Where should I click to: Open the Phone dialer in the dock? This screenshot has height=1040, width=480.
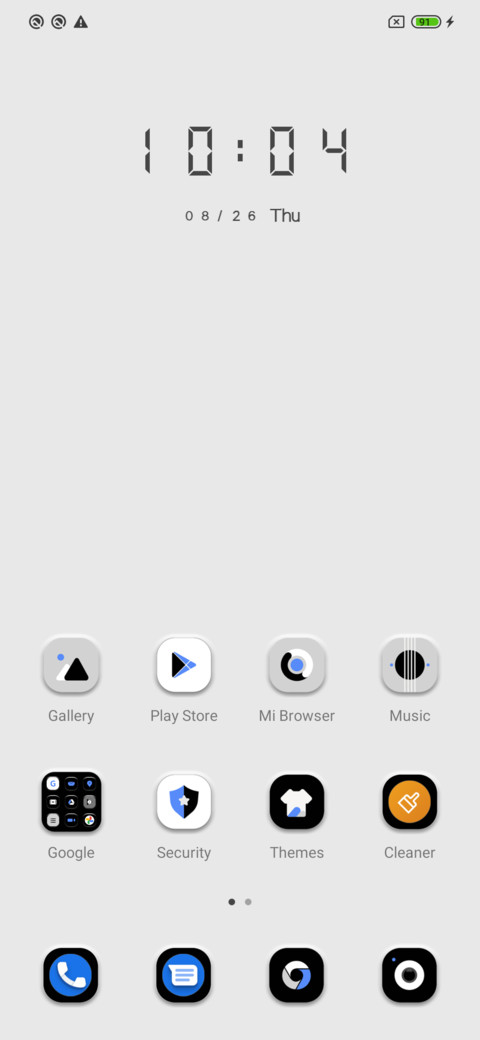[71, 975]
